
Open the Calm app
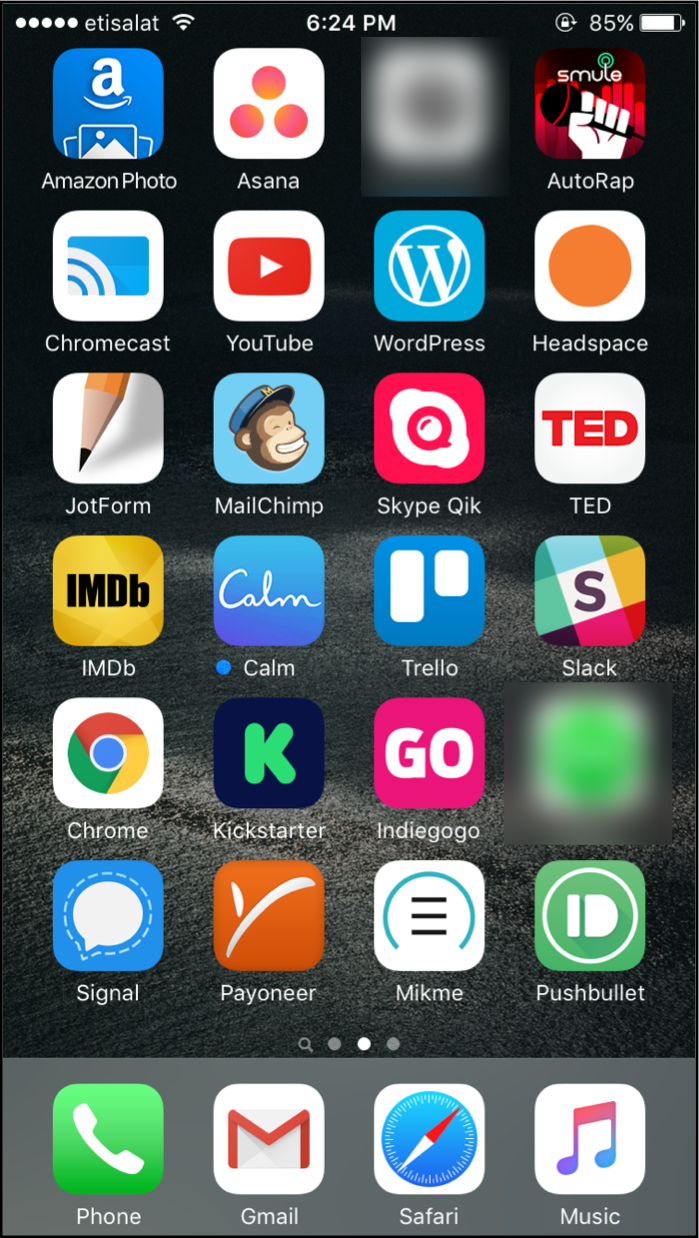coord(269,591)
